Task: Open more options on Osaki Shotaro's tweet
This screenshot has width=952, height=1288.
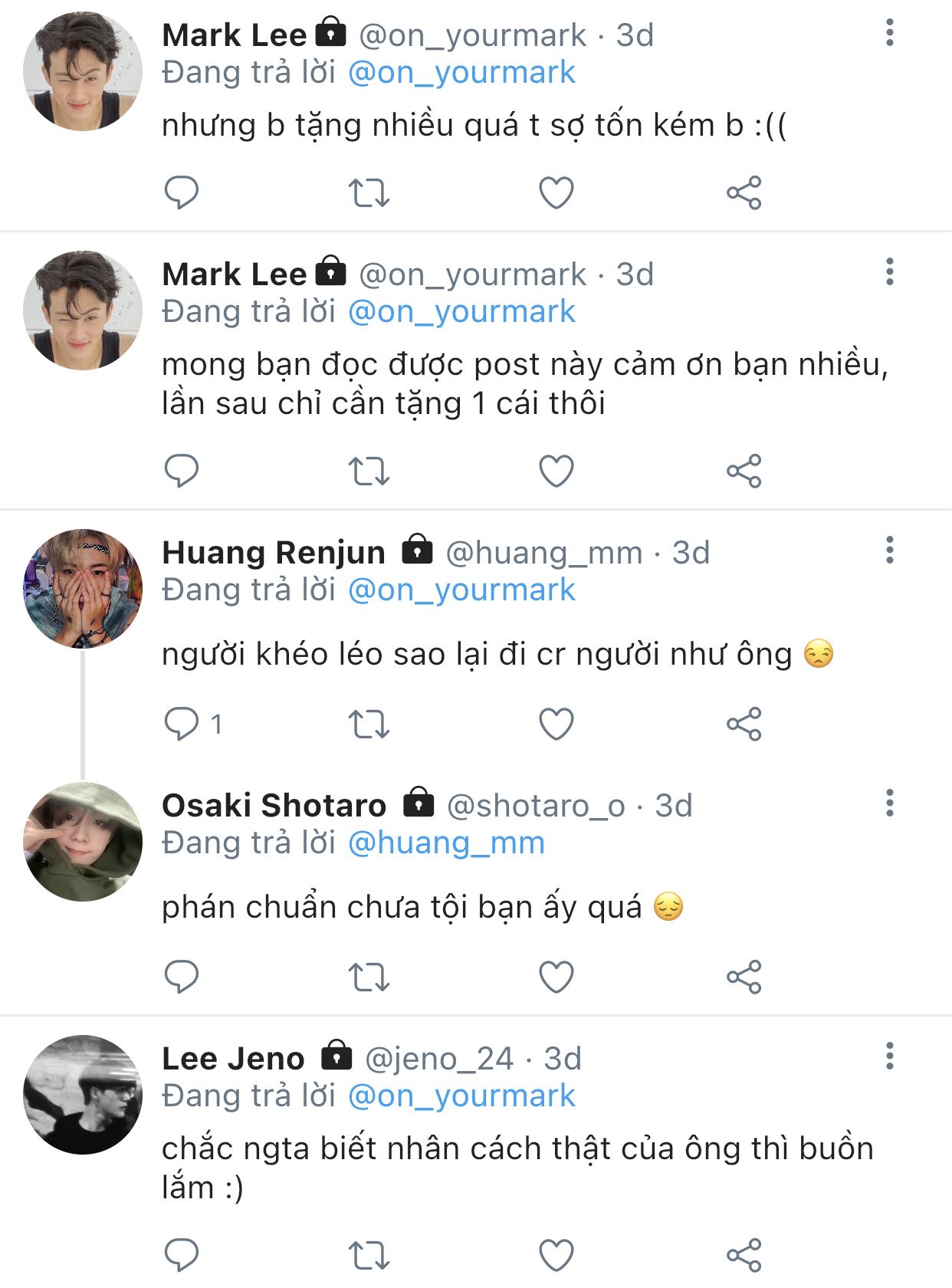Action: [889, 803]
